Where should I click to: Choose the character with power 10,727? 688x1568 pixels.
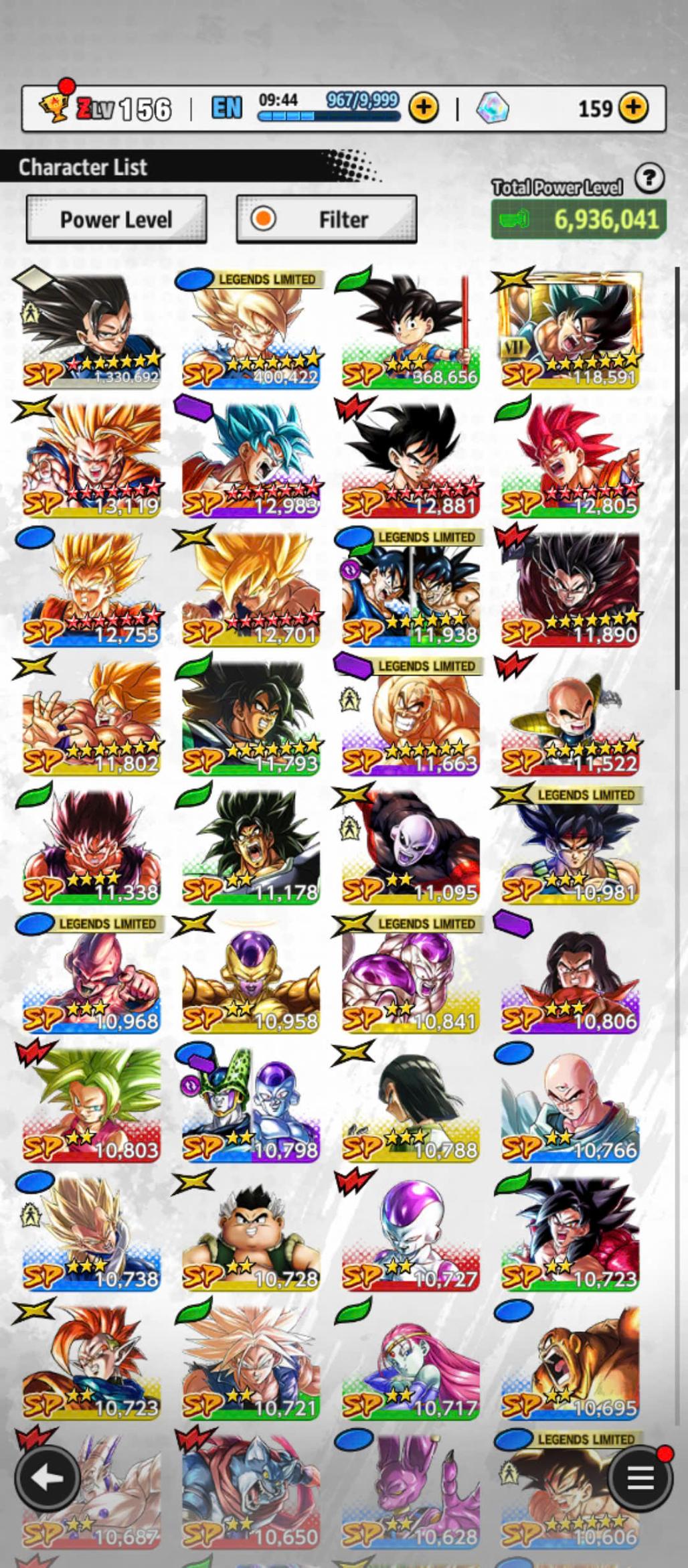[410, 1232]
